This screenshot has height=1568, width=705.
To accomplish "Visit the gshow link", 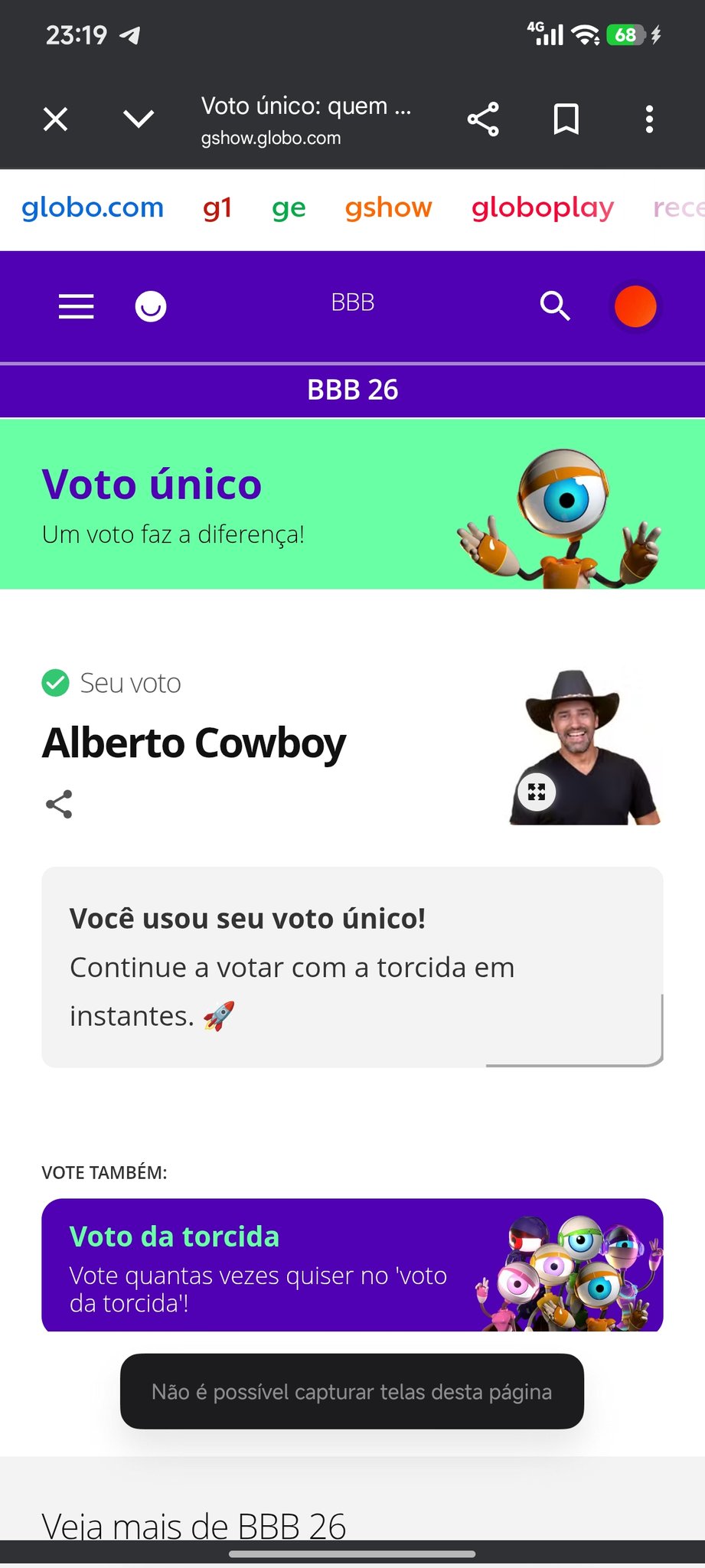I will [x=388, y=208].
